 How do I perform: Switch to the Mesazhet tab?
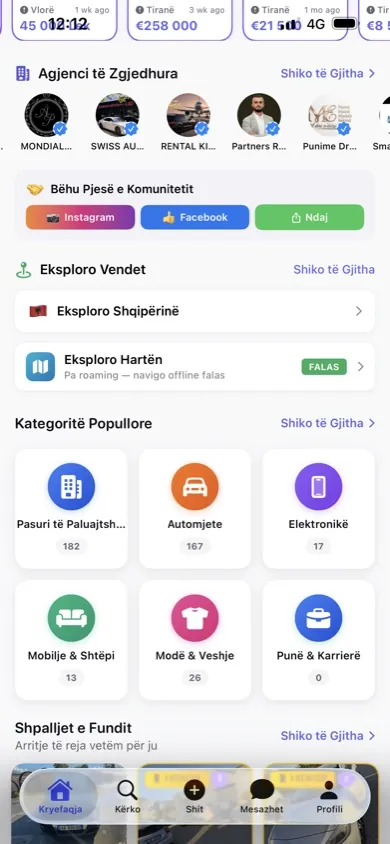262,797
